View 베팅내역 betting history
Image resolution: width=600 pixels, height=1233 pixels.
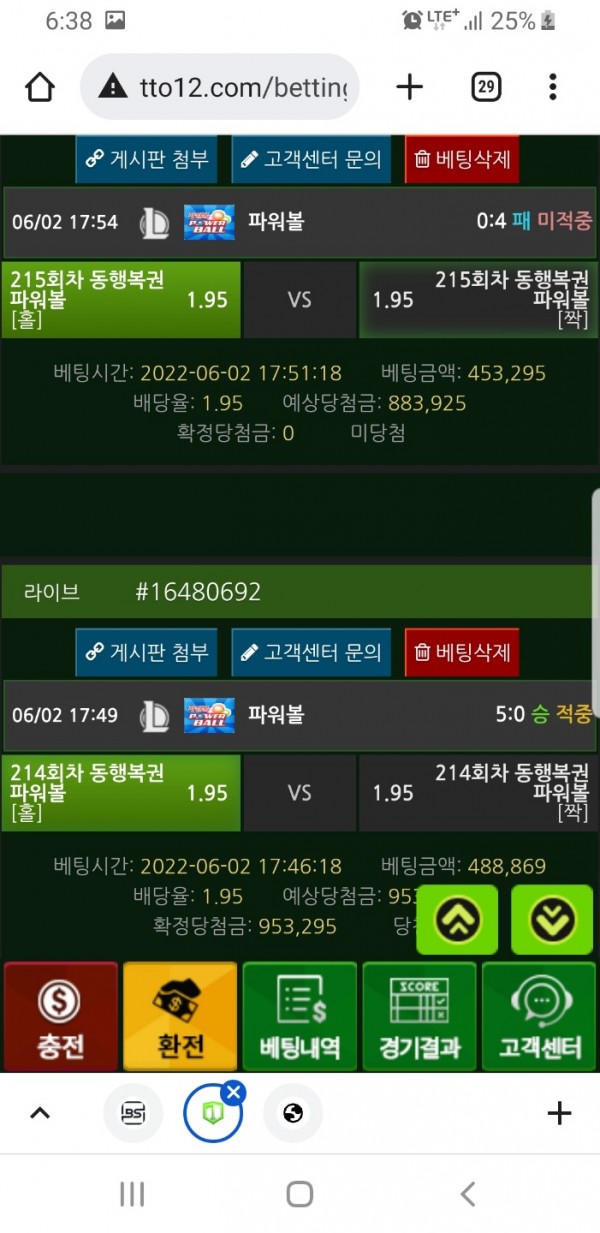point(300,1016)
